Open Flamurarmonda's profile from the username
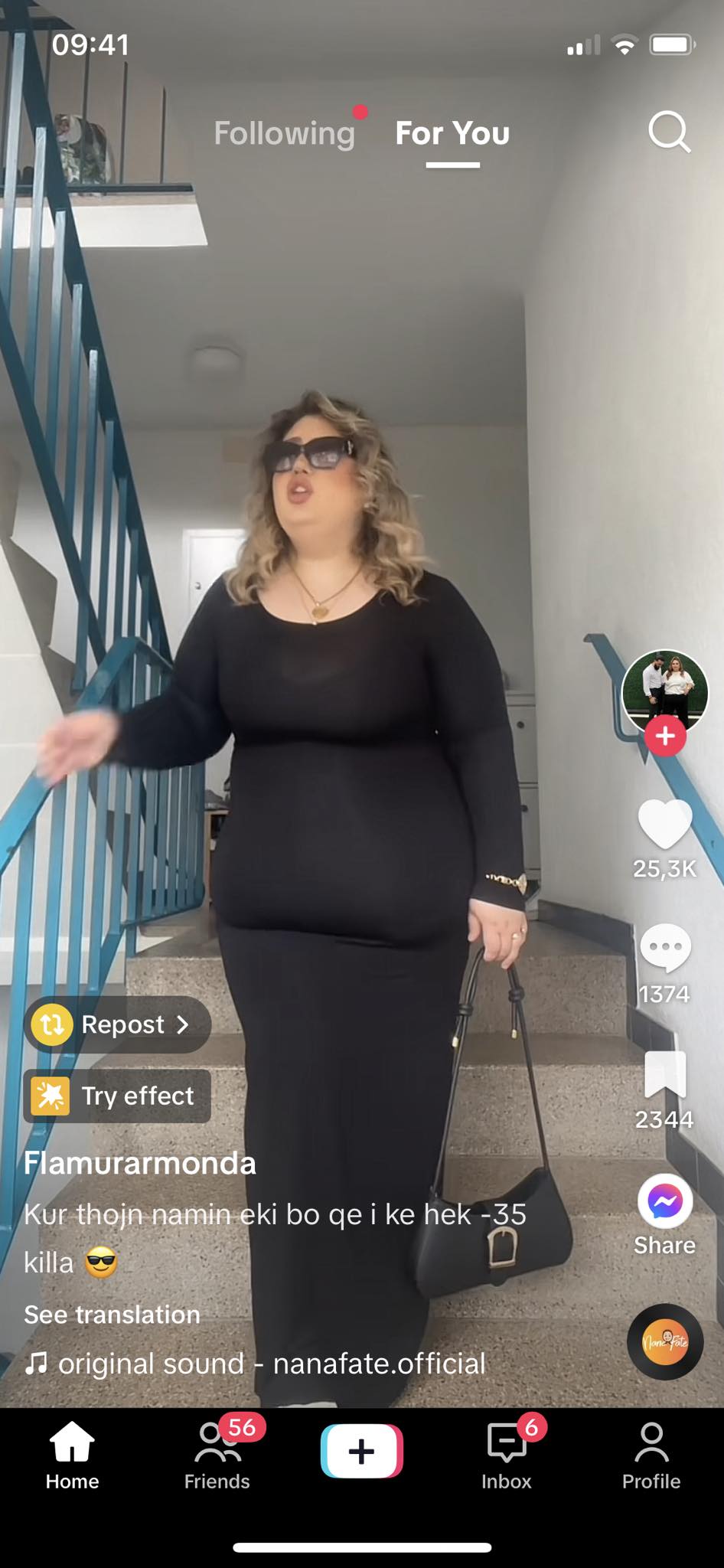 coord(139,1163)
